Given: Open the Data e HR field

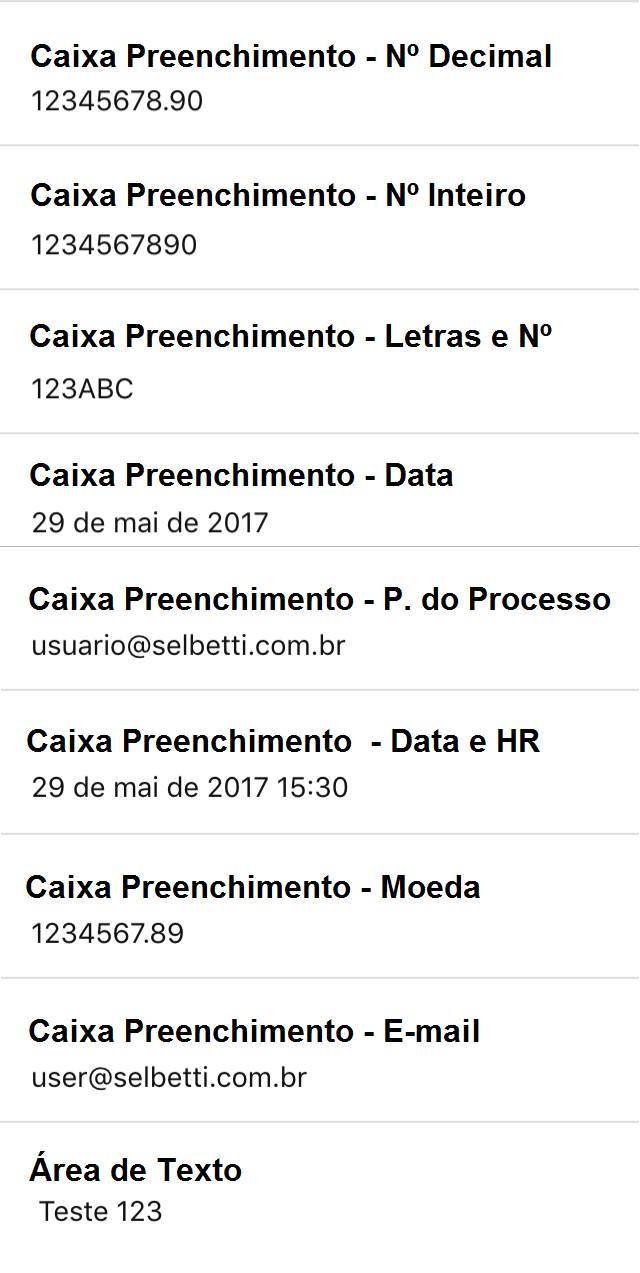Looking at the screenshot, I should pos(320,762).
